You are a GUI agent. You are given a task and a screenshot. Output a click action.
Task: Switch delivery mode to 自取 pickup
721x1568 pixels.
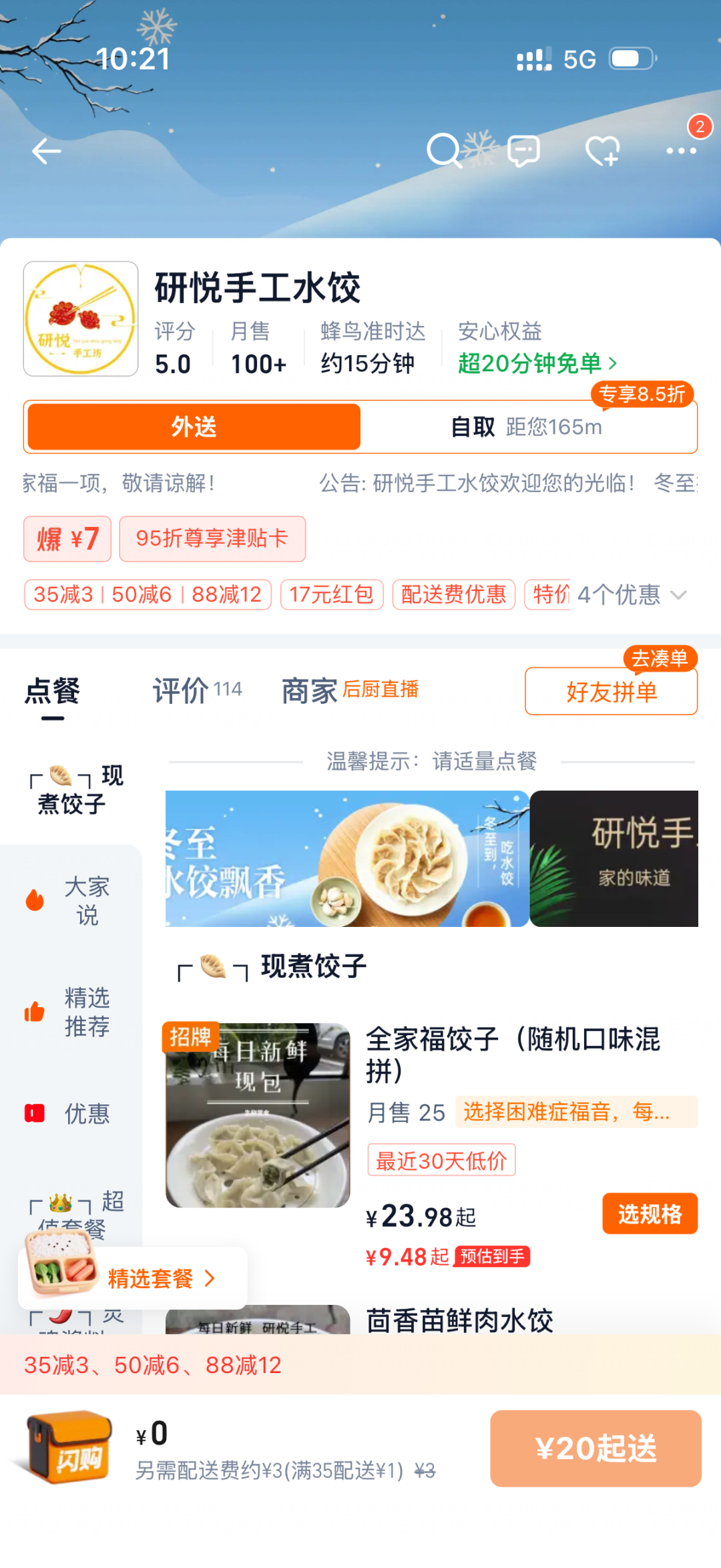(527, 427)
